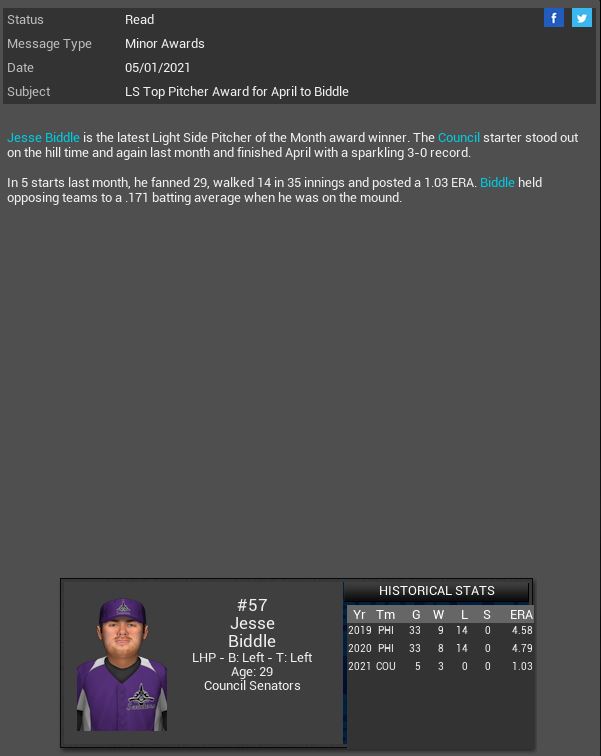The height and width of the screenshot is (756, 601).
Task: Open the Council team link
Action: (459, 138)
